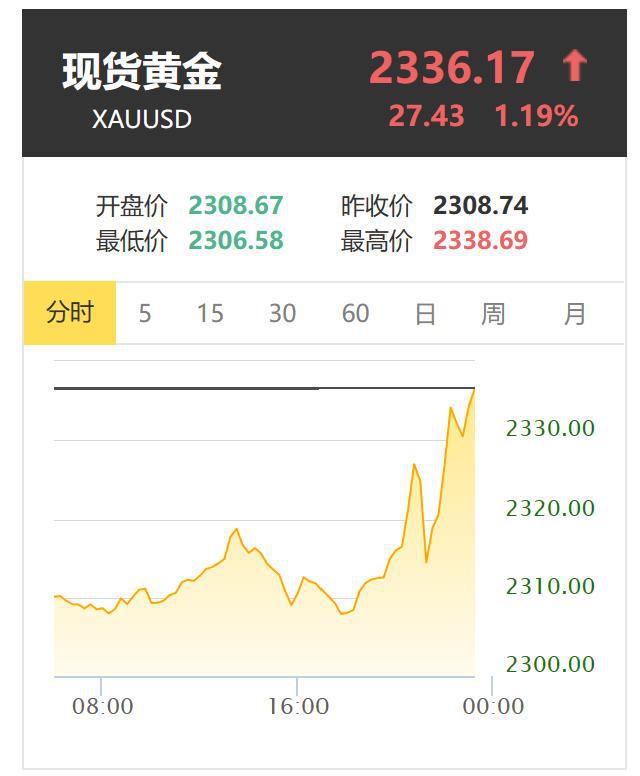Viewport: 640px width, 776px height.
Task: Switch to the 60-minute chart
Action: coord(355,314)
